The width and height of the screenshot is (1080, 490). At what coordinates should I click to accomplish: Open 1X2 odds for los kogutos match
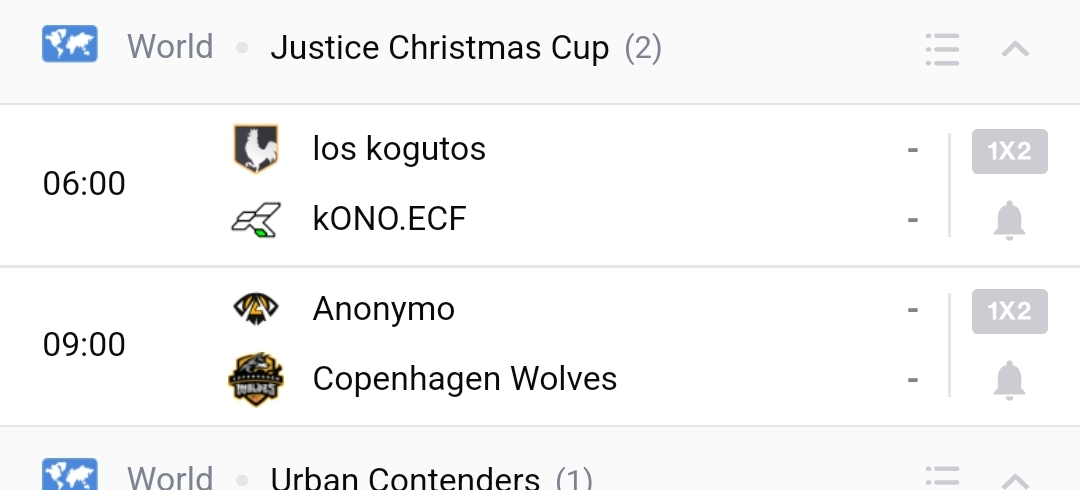1009,152
